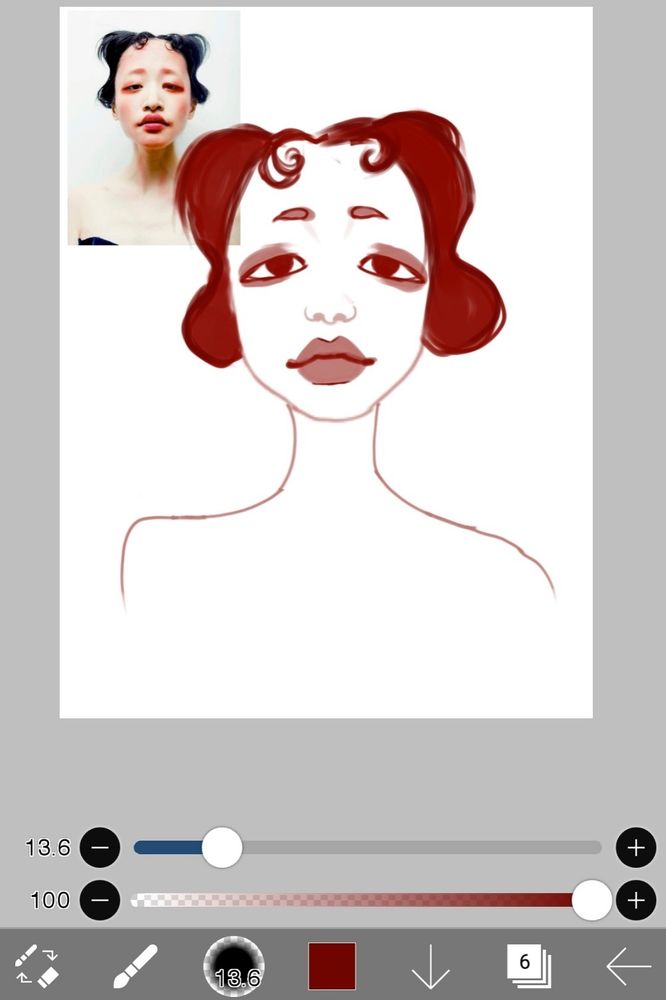Switch between brush and eraser

38,965
